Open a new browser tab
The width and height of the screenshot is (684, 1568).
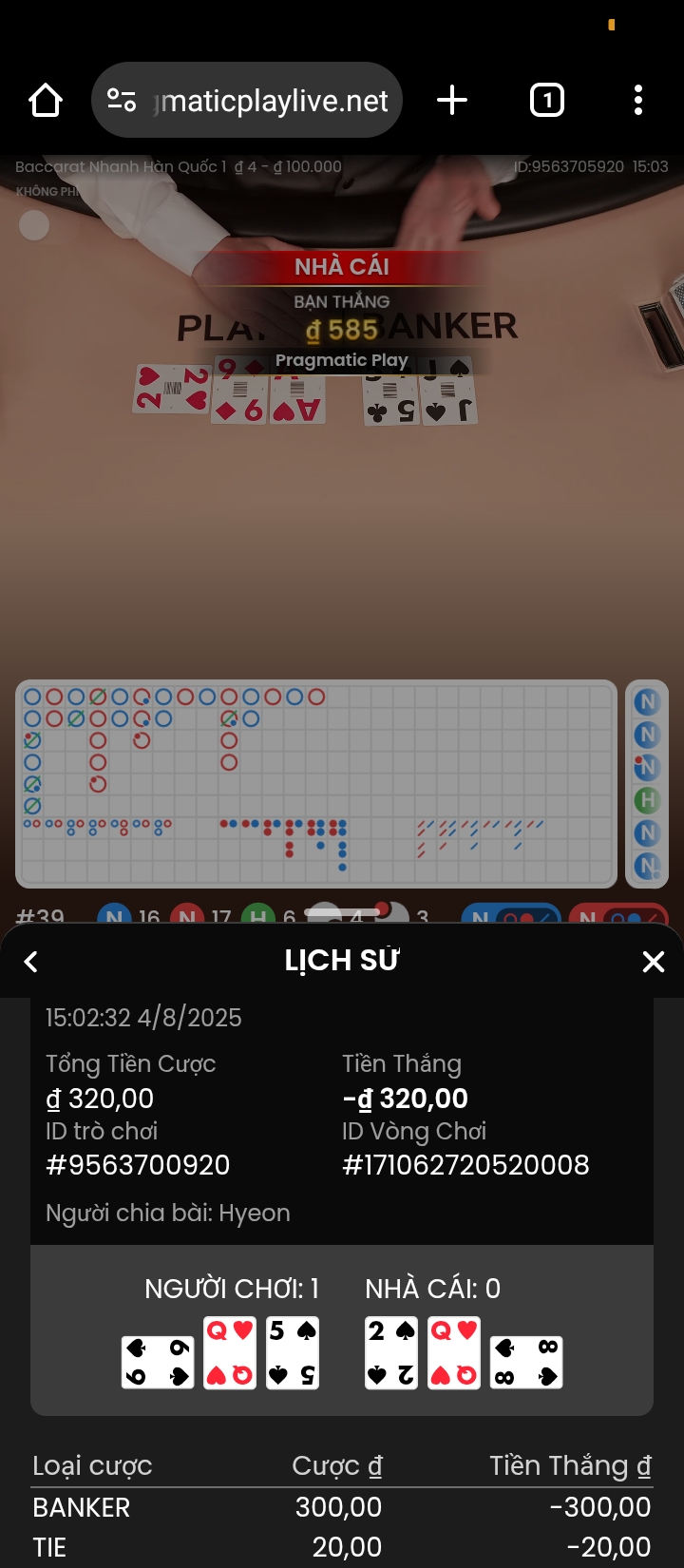[x=452, y=100]
